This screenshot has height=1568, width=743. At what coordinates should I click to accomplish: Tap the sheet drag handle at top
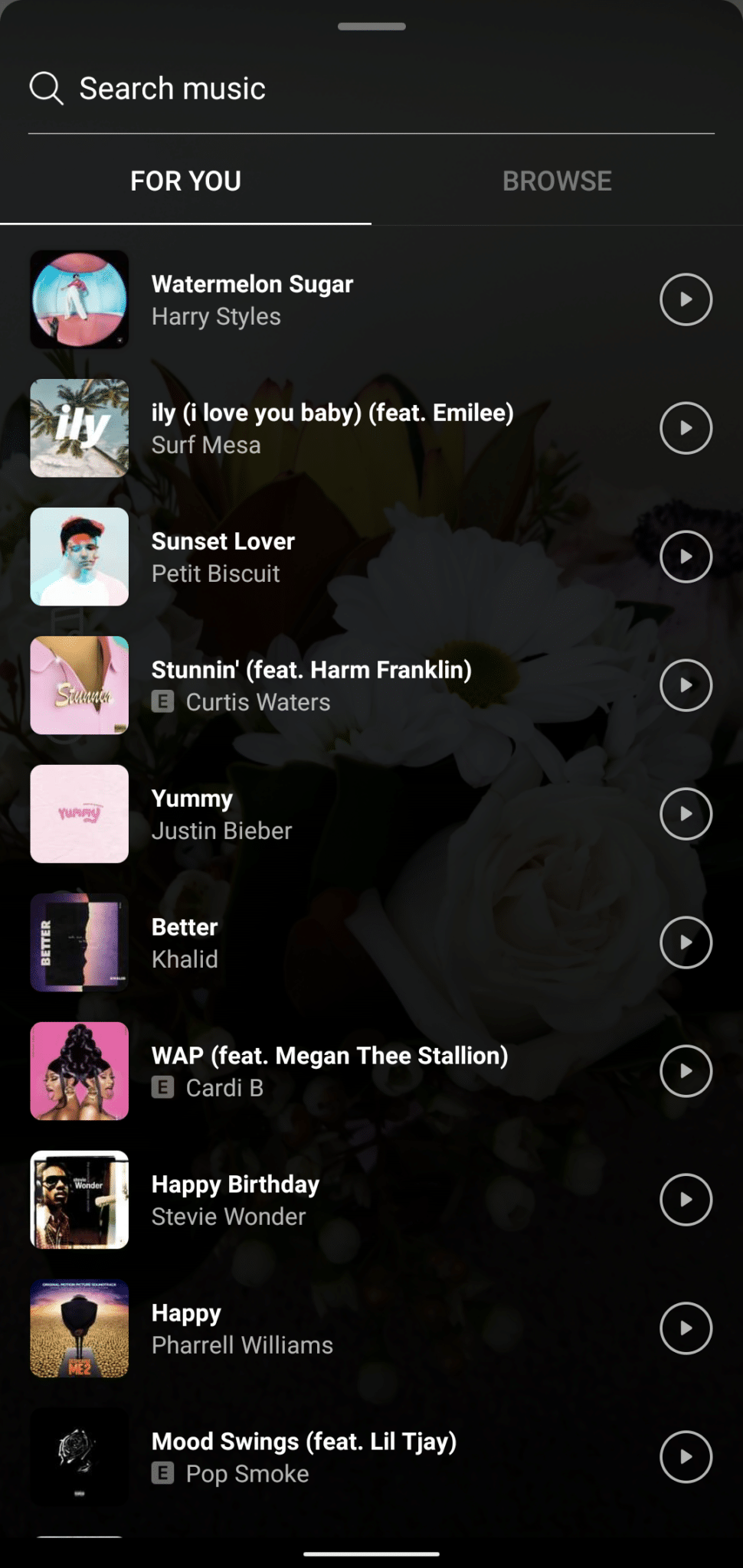coord(371,26)
